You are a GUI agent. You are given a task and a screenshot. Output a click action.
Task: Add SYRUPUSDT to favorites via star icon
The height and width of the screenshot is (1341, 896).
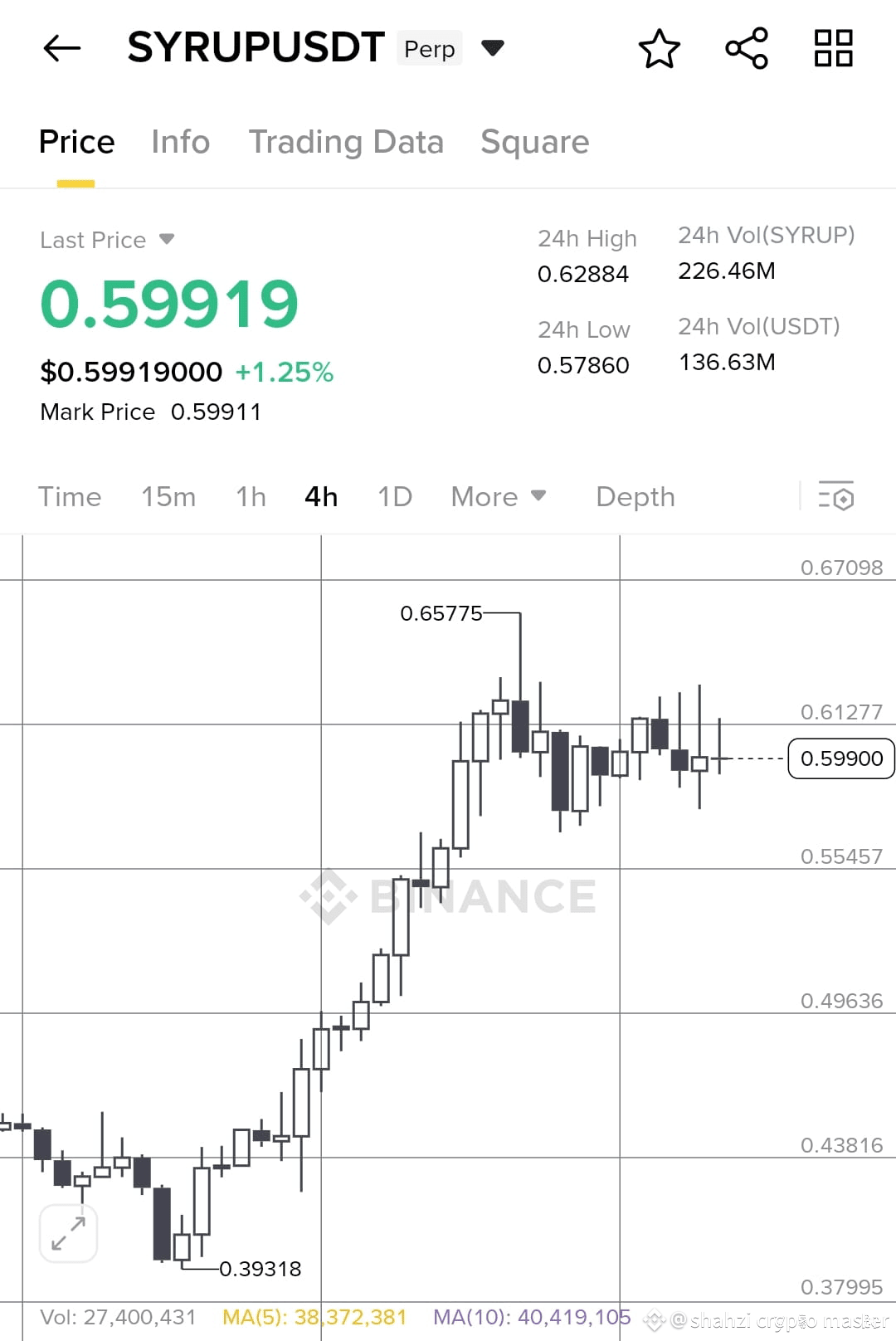pos(659,48)
